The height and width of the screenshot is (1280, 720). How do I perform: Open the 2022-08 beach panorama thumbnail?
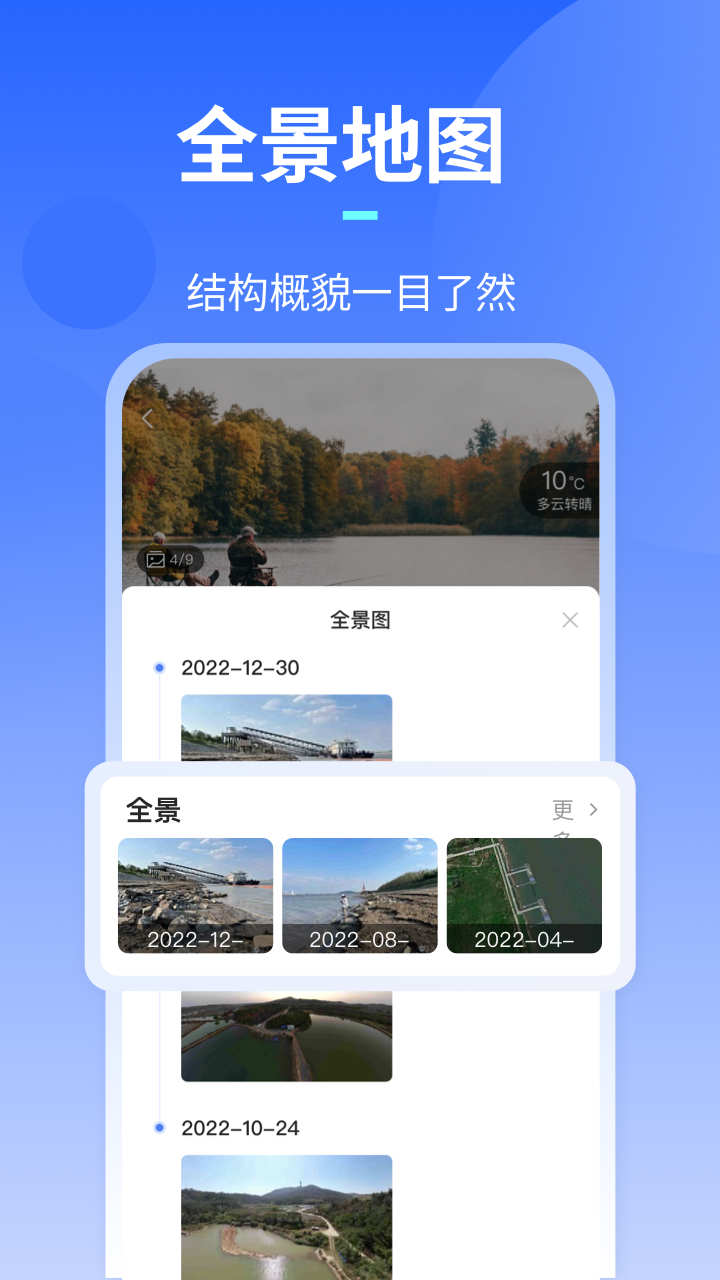point(360,895)
